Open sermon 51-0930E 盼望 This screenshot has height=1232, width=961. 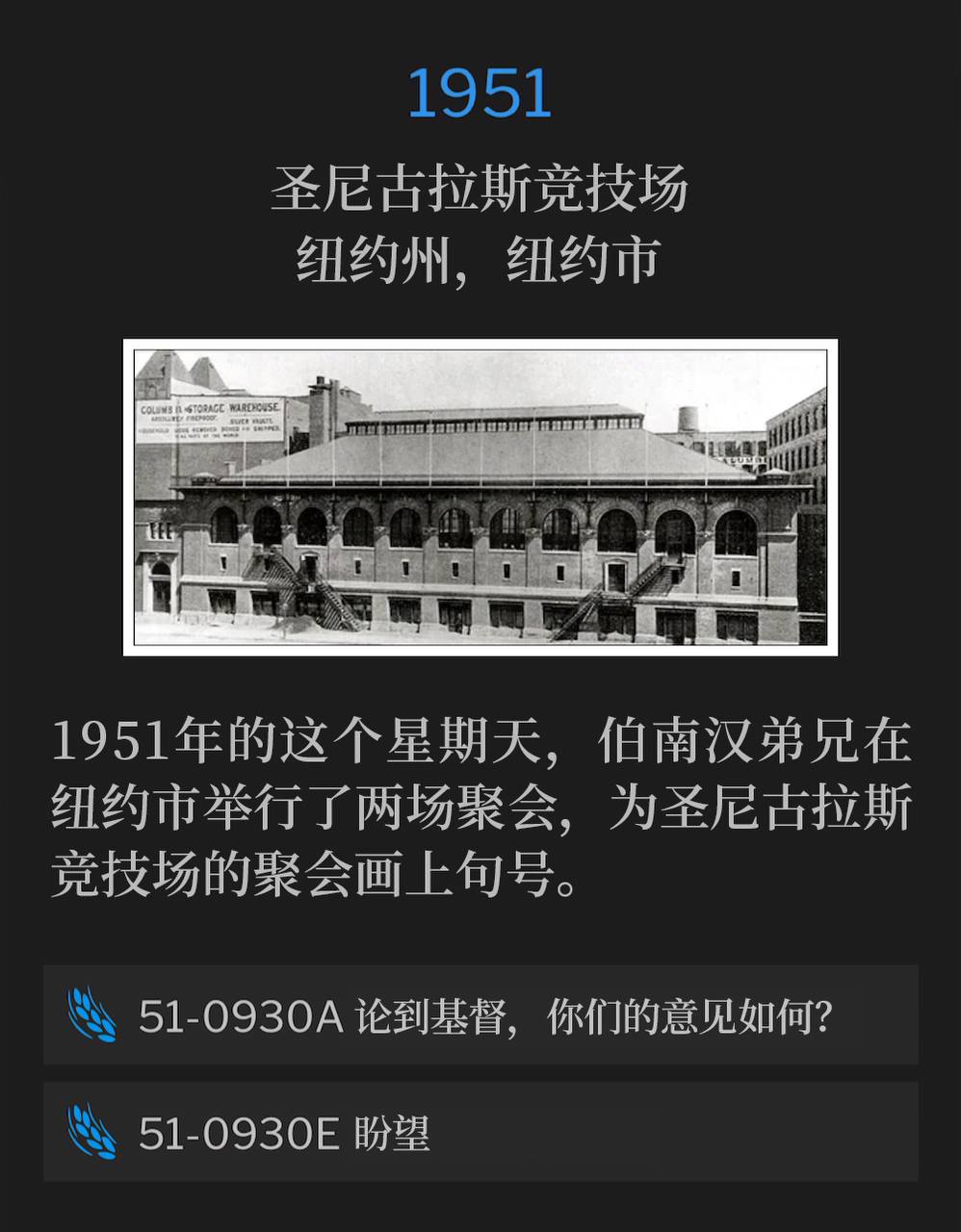[480, 1133]
